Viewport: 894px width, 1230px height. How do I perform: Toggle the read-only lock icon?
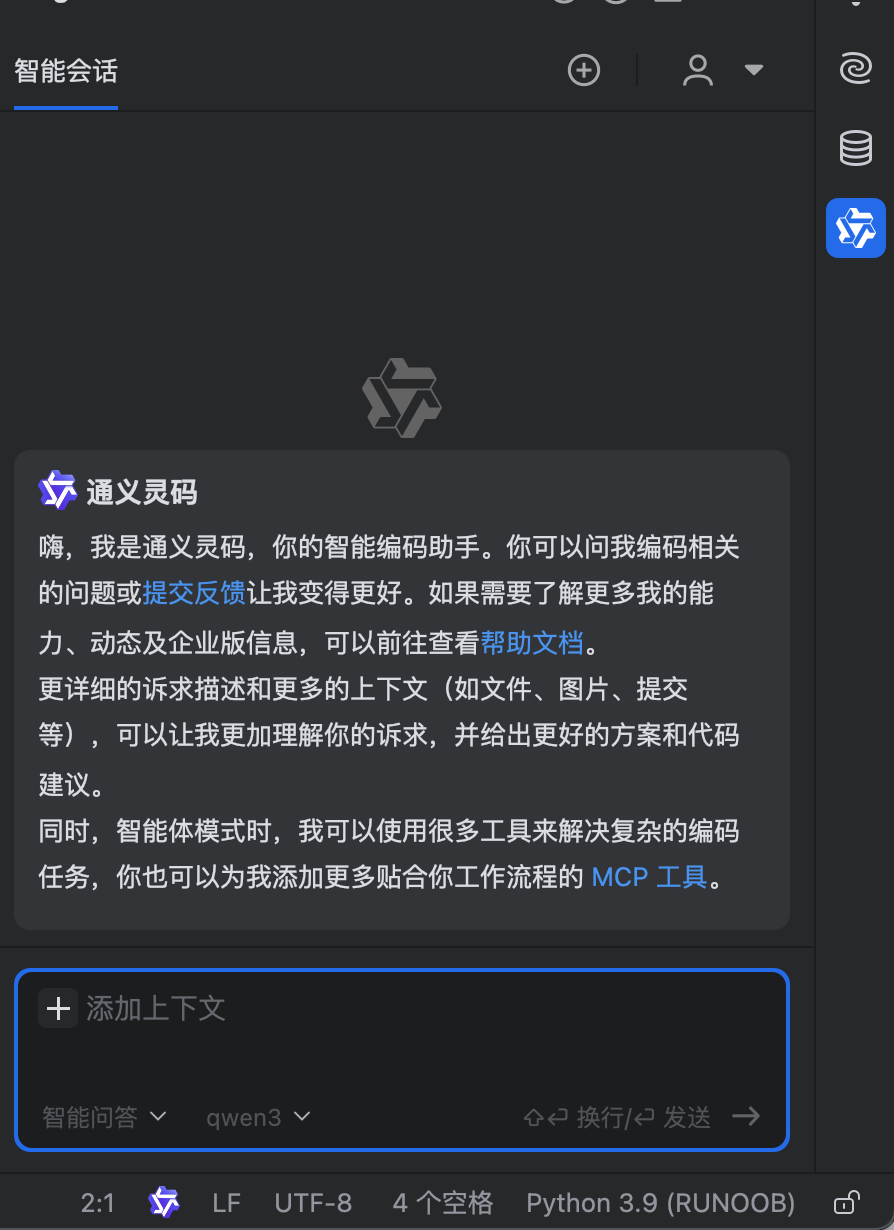click(x=847, y=1202)
